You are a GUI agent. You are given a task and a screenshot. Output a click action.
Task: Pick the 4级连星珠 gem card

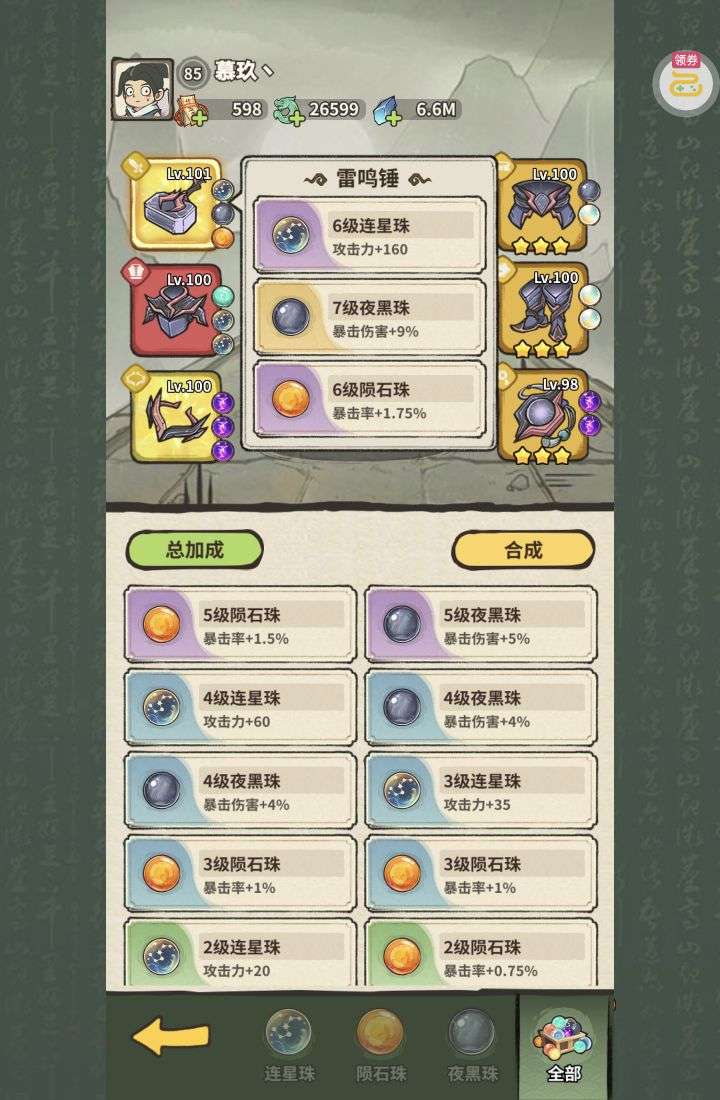(x=240, y=707)
